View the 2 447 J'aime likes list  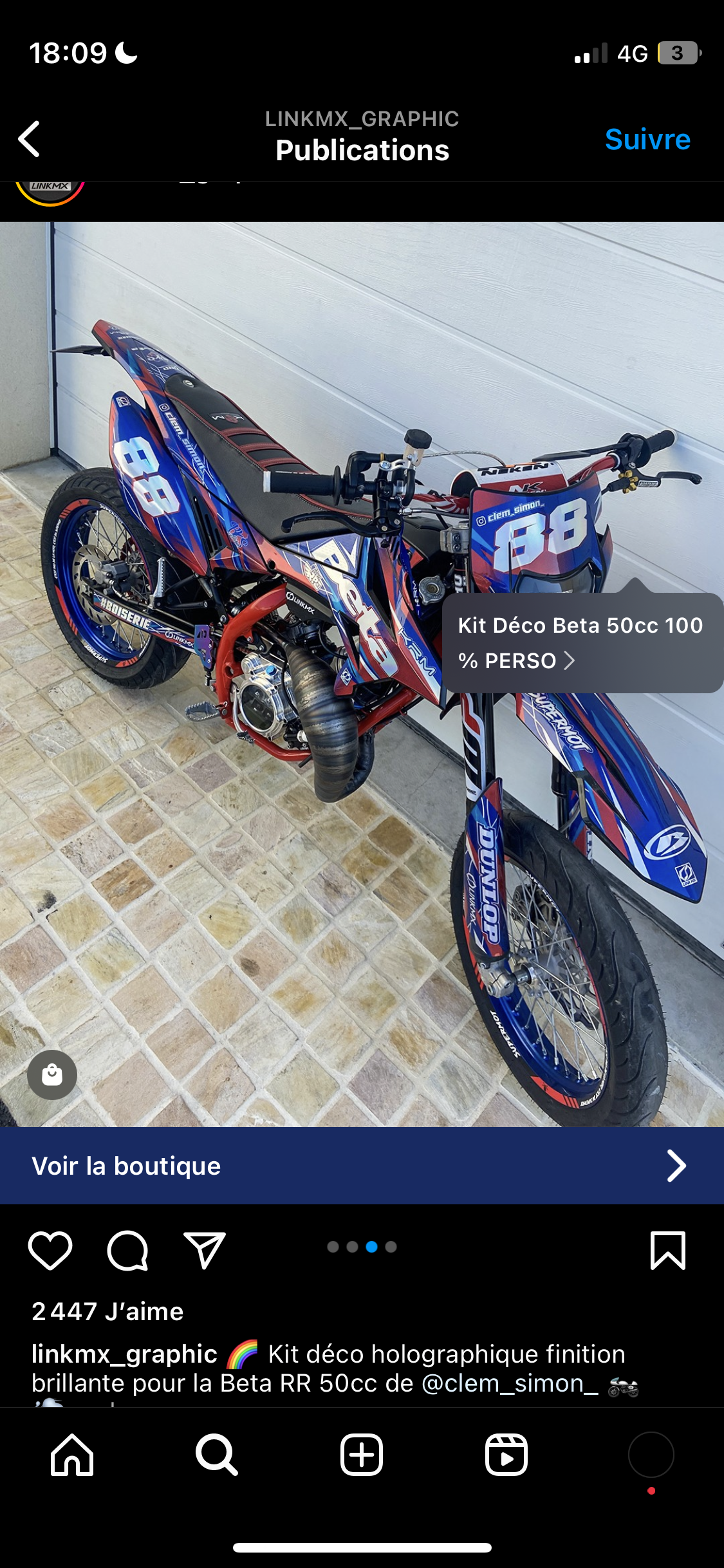coord(107,1311)
